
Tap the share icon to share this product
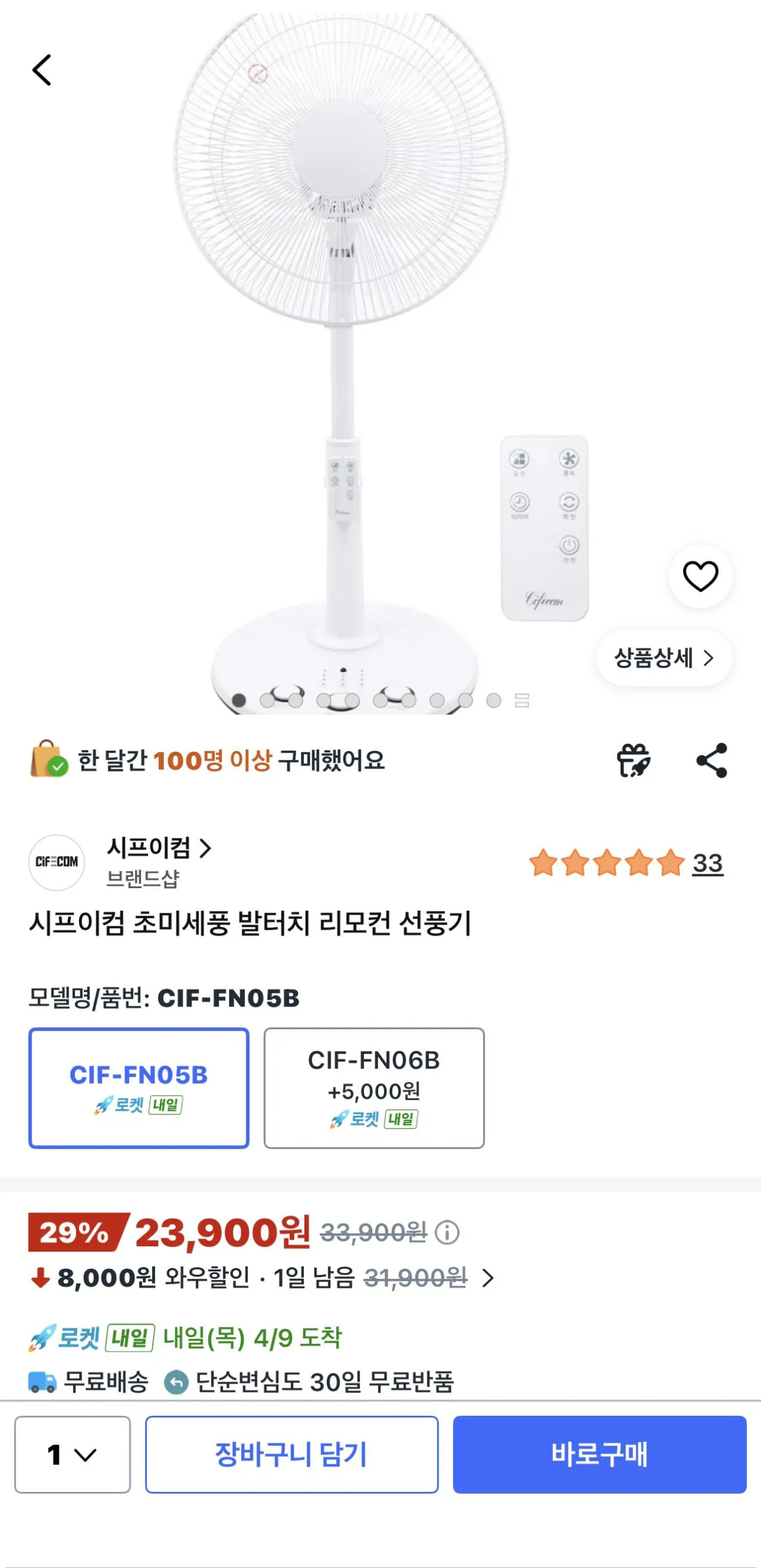(712, 760)
